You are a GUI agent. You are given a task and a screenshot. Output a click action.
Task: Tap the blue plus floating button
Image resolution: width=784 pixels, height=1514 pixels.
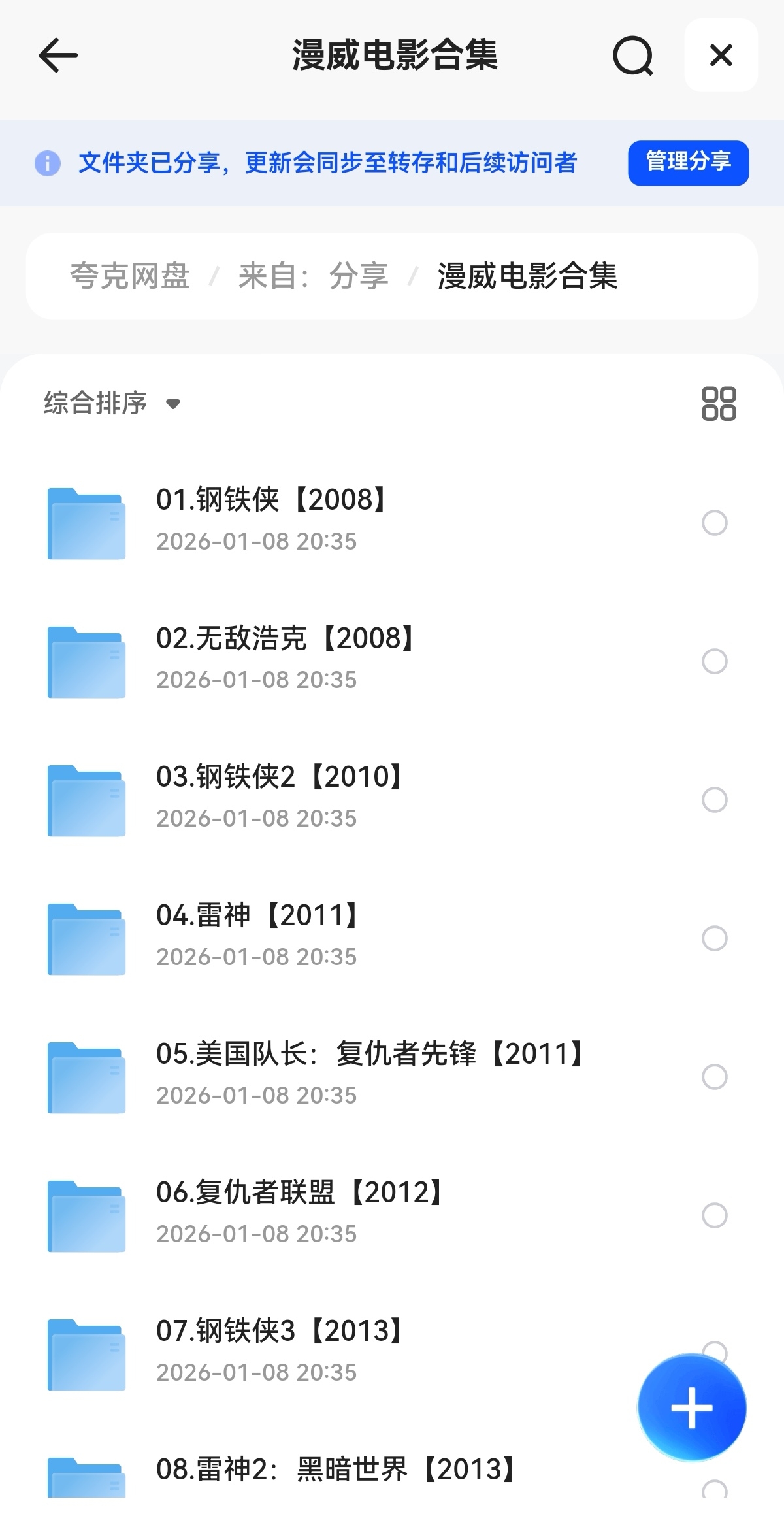pyautogui.click(x=692, y=1407)
